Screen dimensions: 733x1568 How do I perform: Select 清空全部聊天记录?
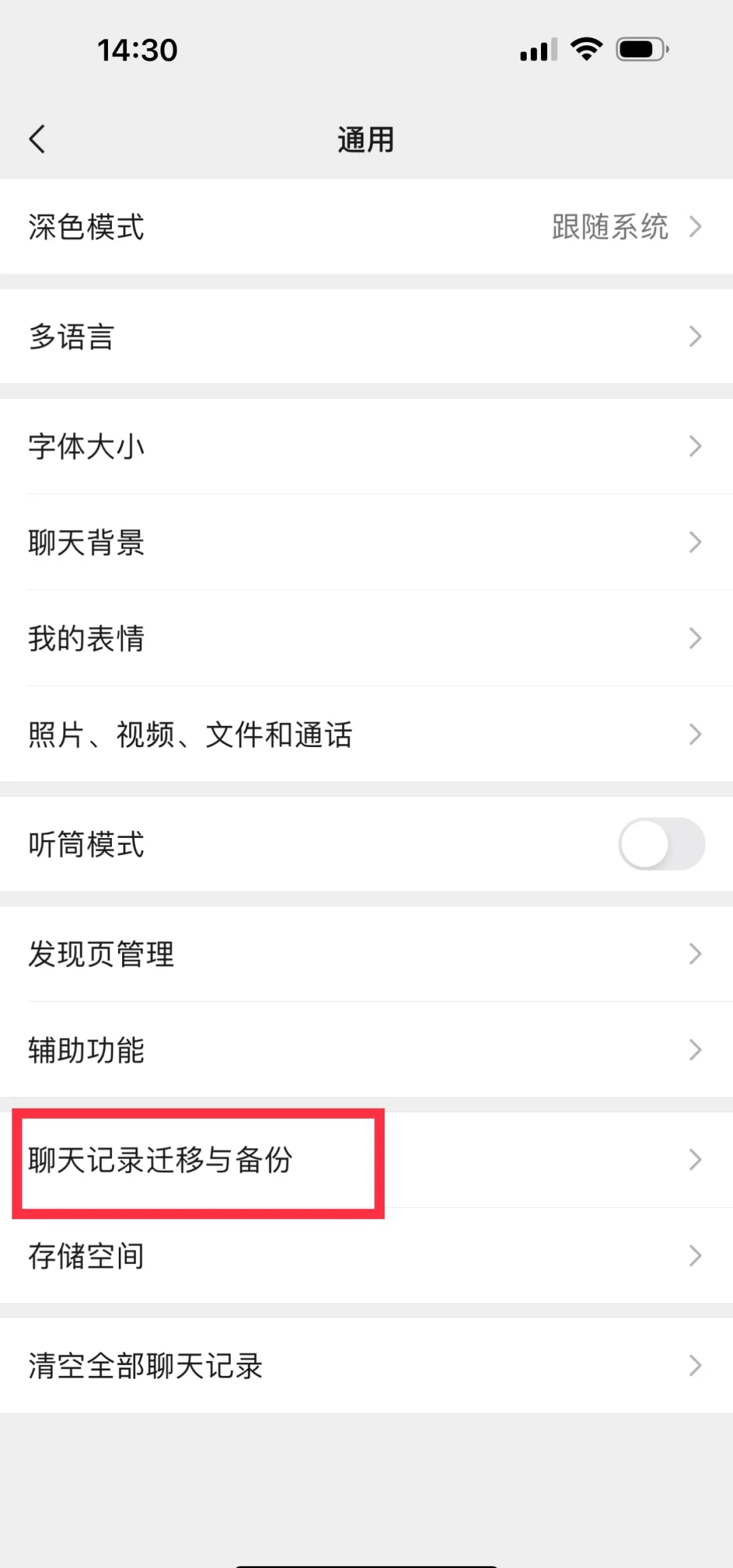pos(366,1366)
